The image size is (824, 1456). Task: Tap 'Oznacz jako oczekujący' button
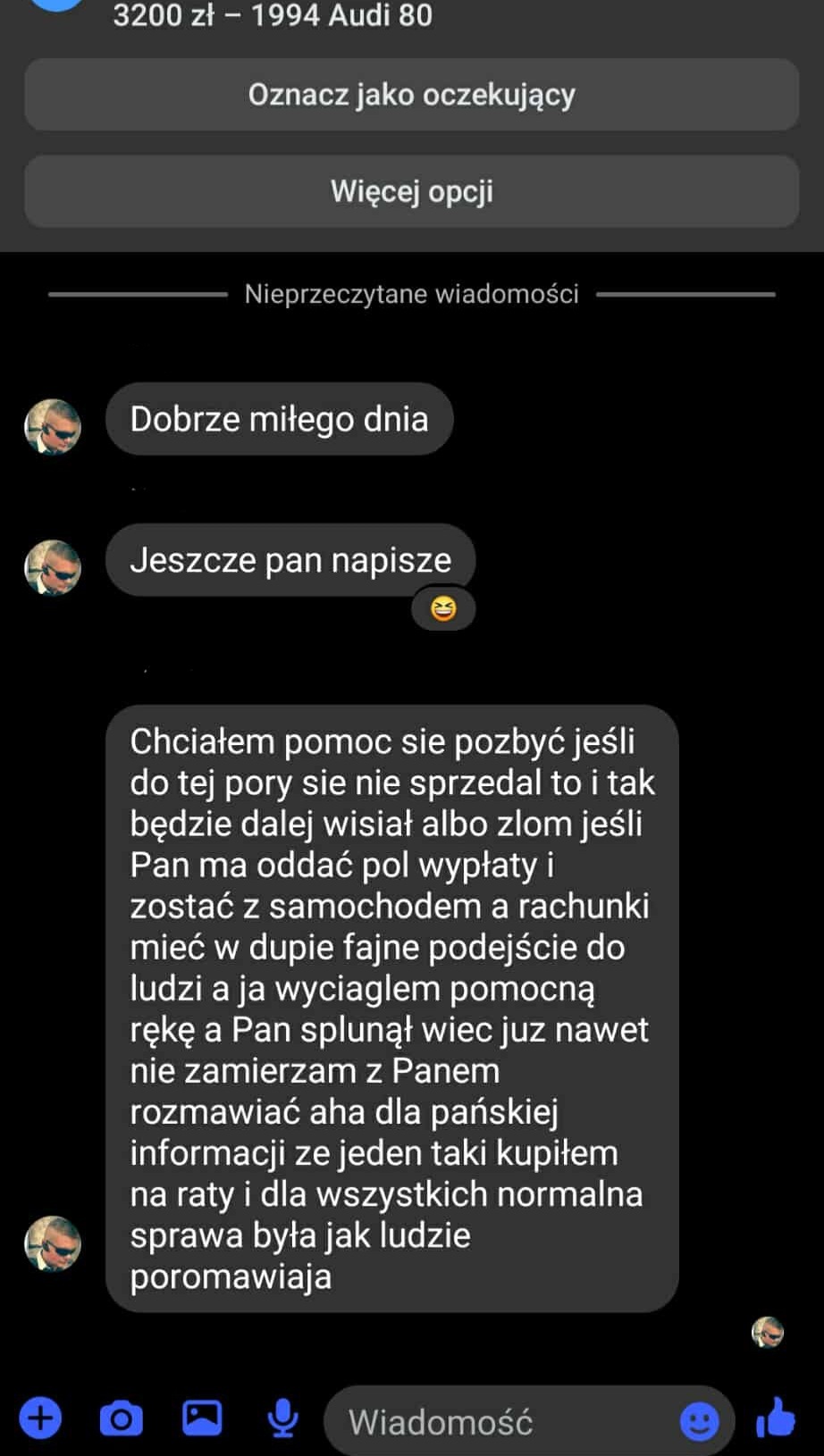tap(411, 95)
